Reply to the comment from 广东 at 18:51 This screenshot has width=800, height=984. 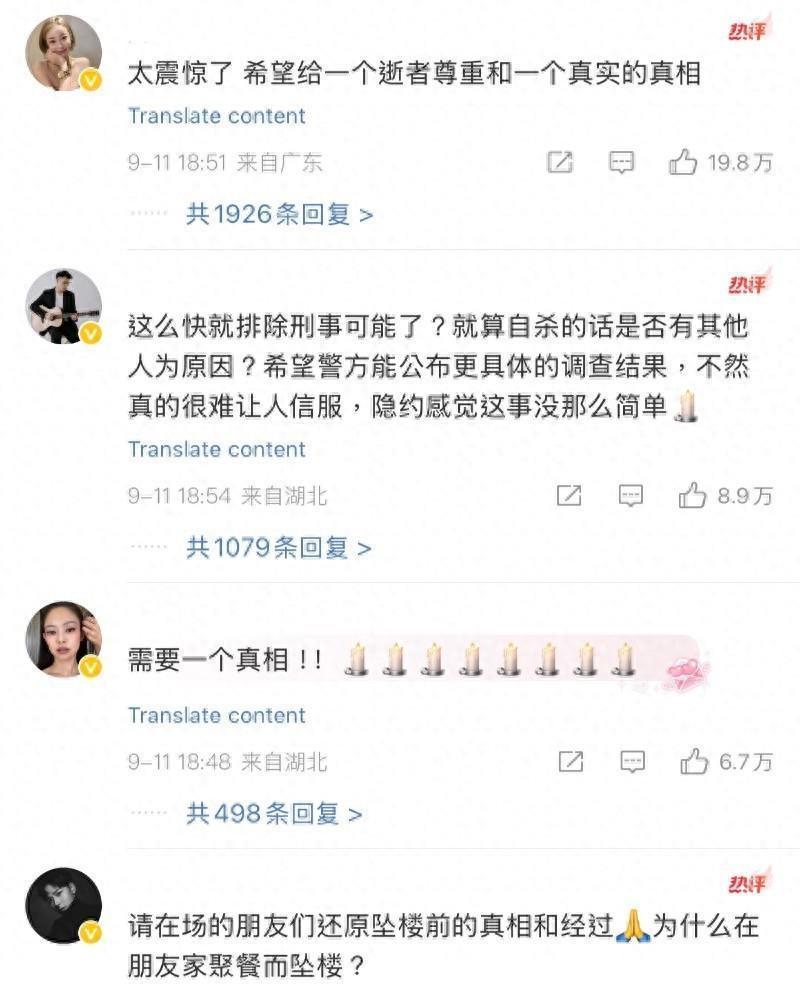[622, 163]
